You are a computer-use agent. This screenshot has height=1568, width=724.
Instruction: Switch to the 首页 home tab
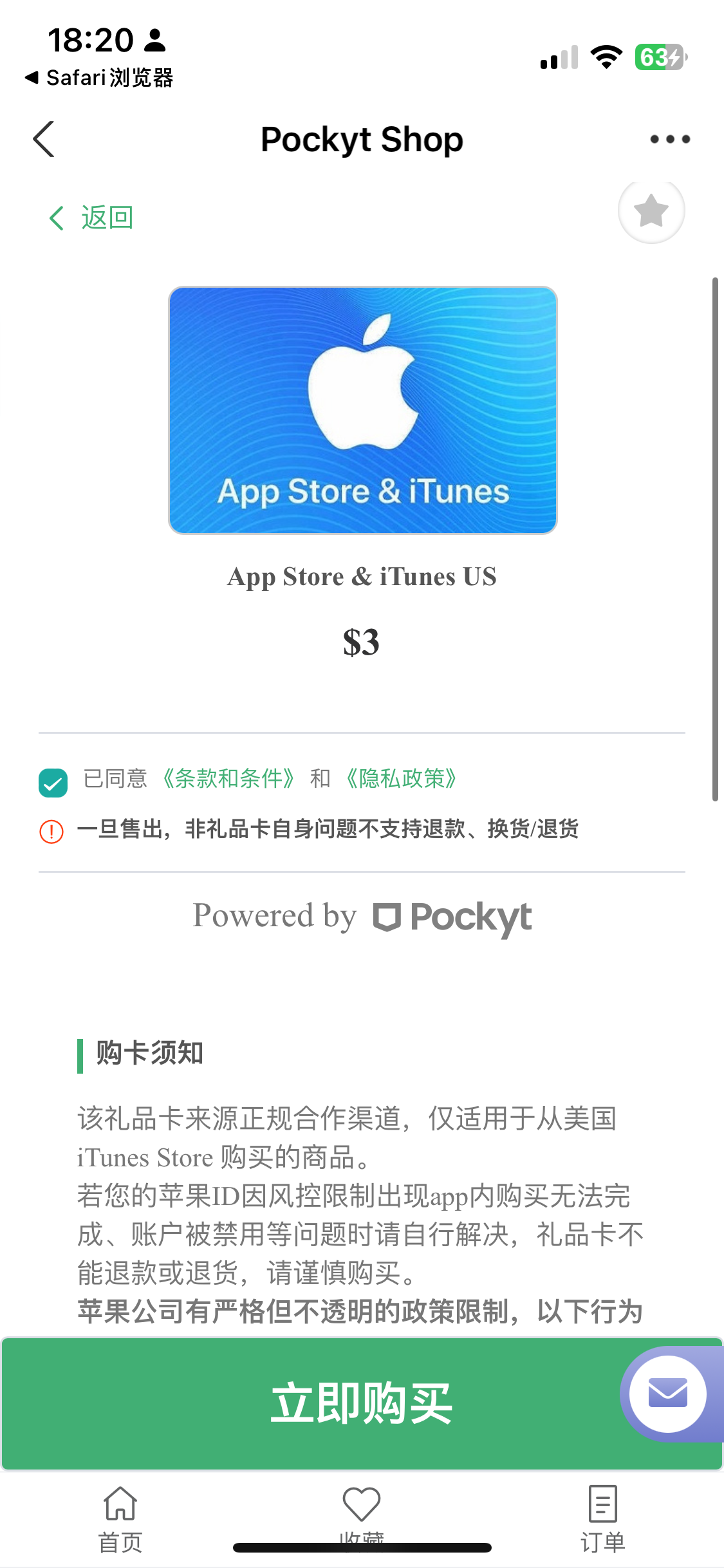120,1518
